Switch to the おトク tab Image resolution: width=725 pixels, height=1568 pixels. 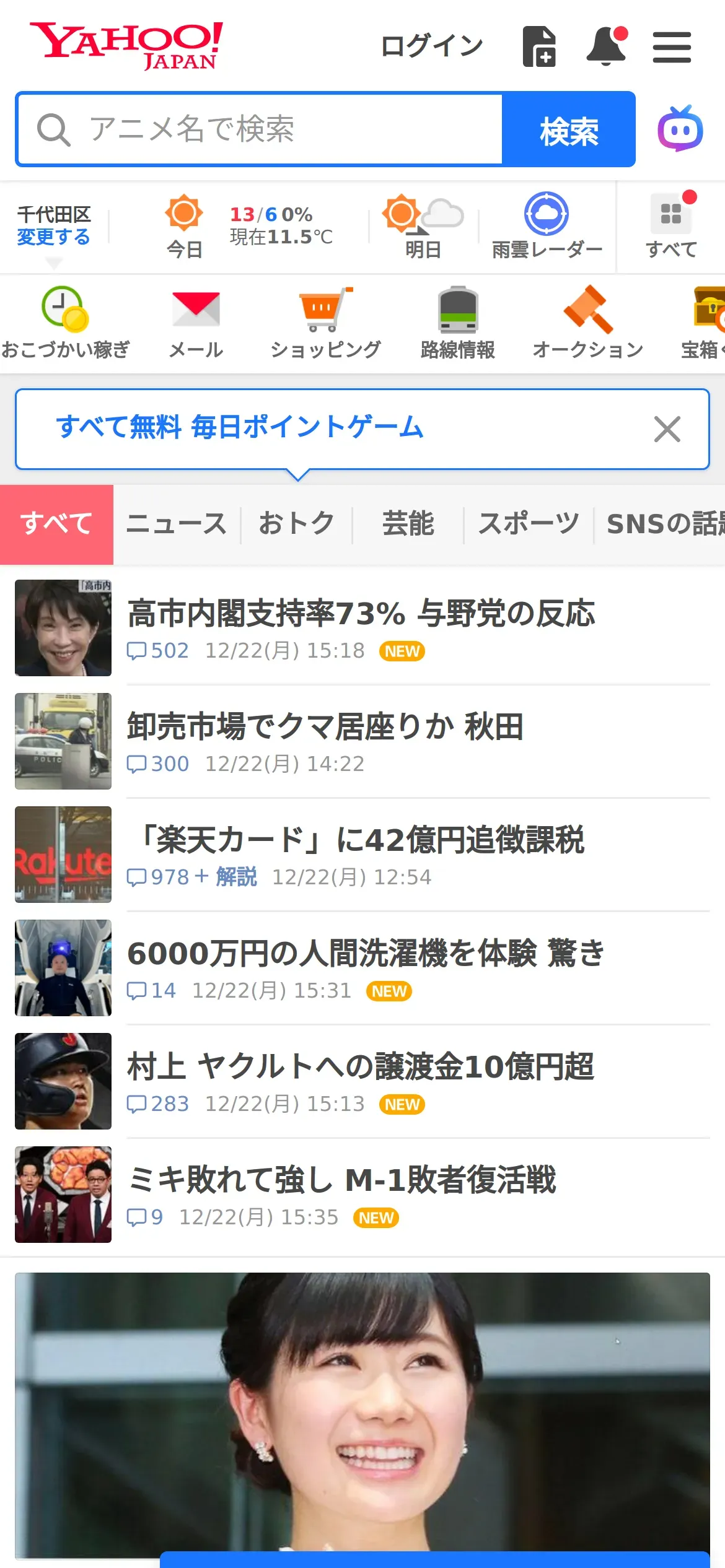click(x=297, y=524)
